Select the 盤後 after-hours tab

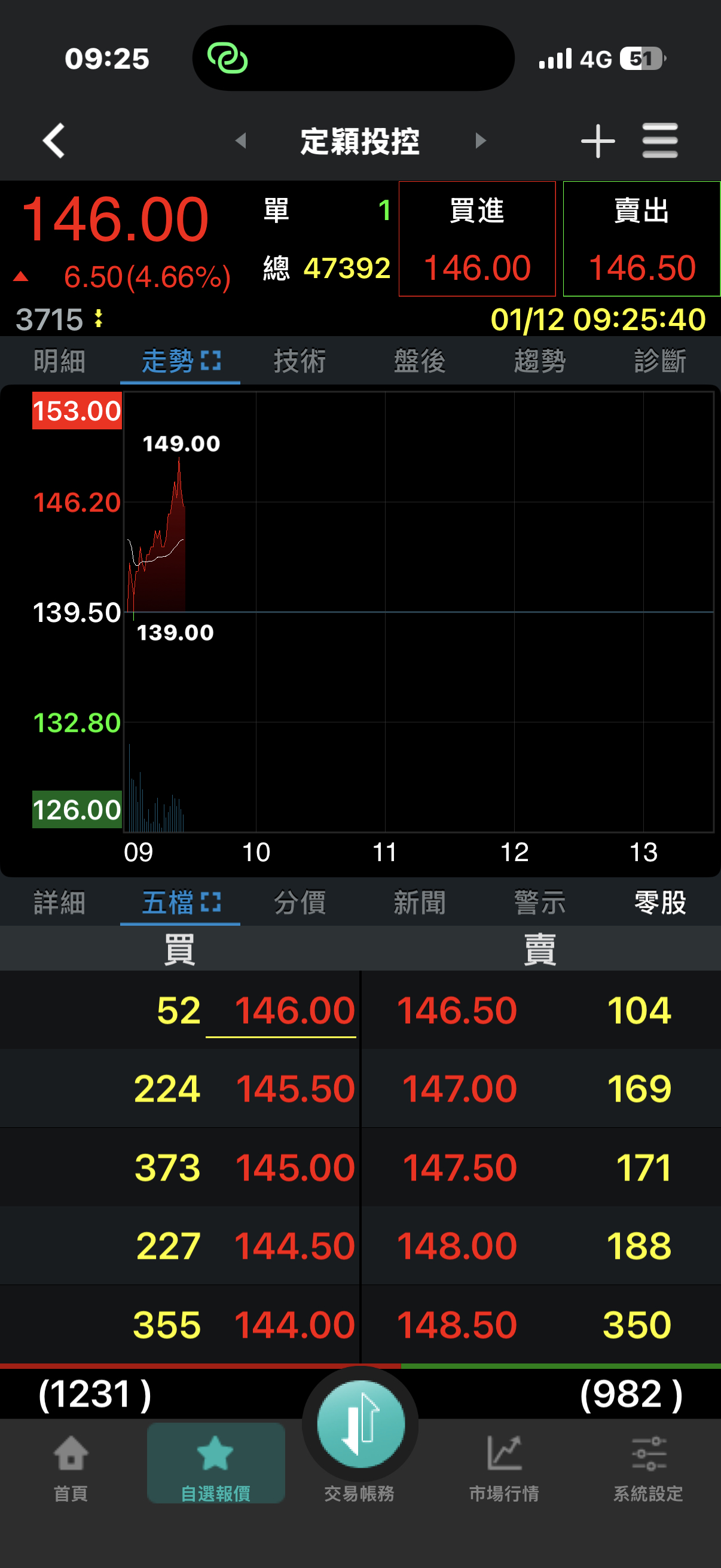tap(420, 361)
